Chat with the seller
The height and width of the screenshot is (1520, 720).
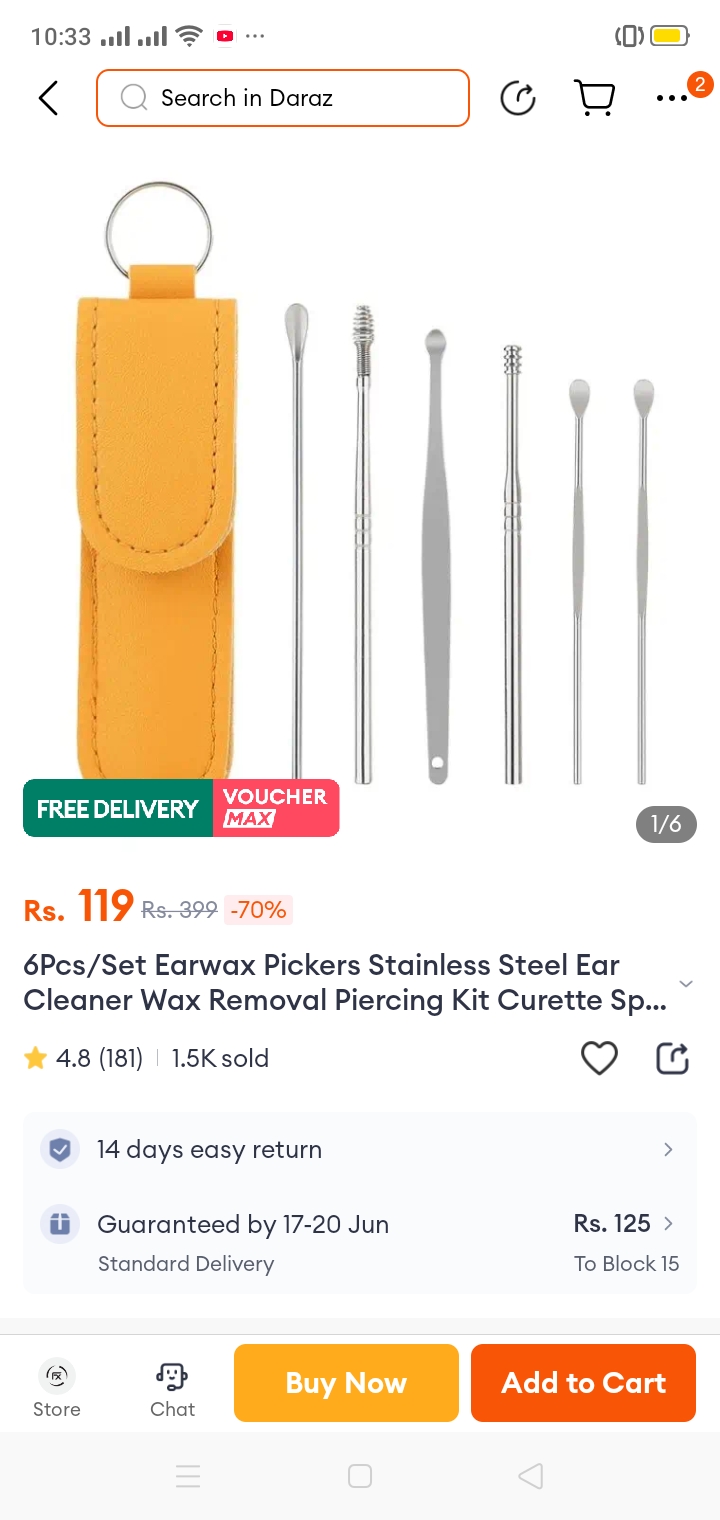[x=172, y=1388]
